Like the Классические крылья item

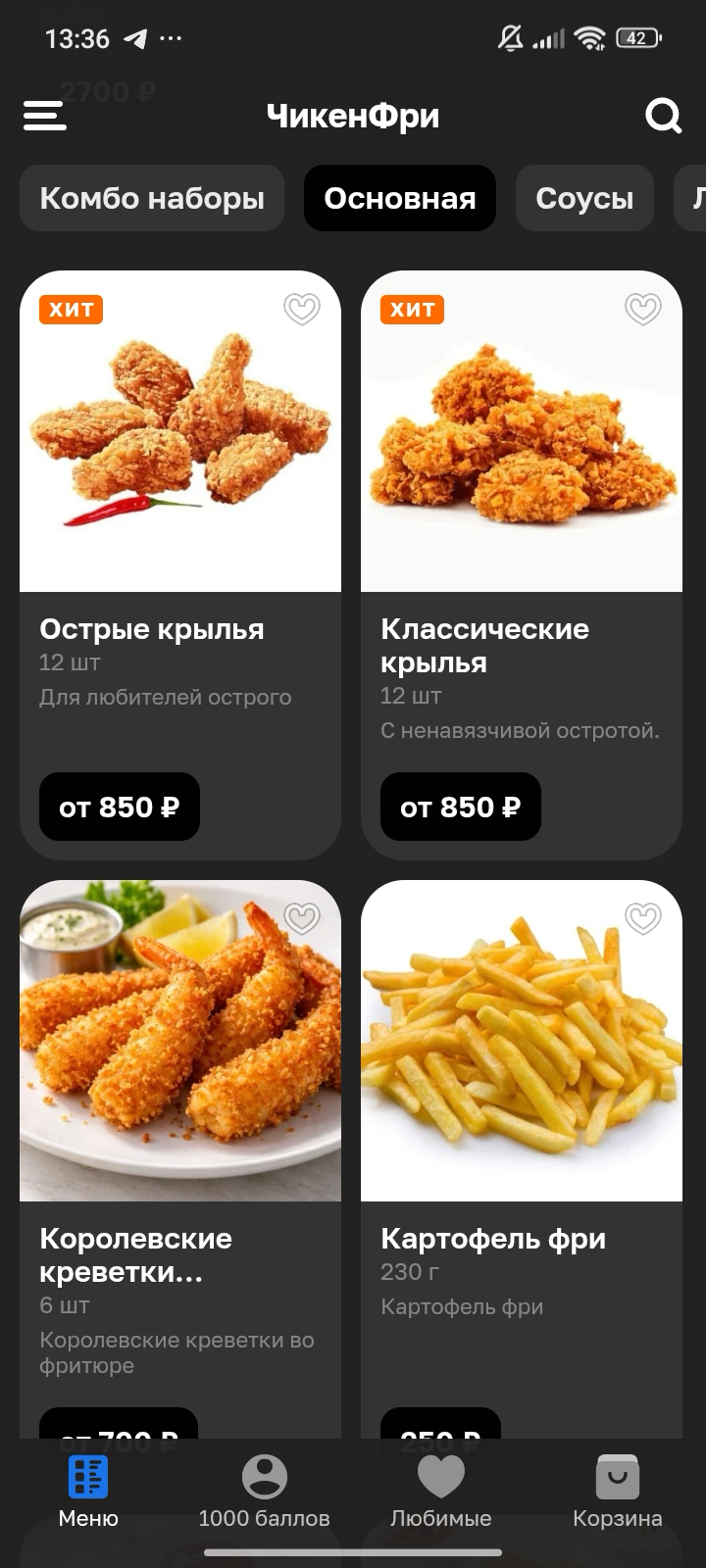[642, 310]
